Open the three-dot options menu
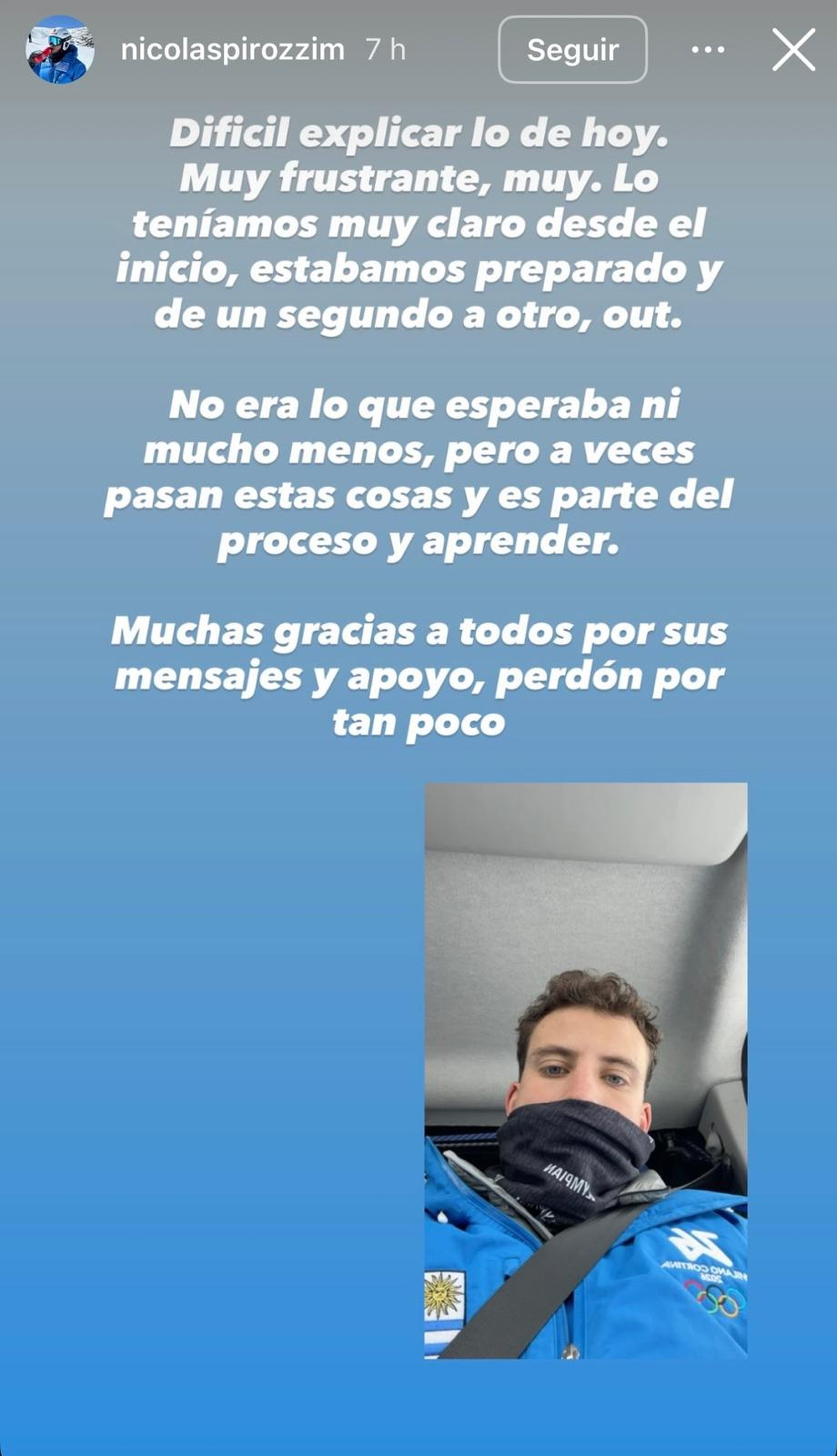The image size is (837, 1456). pos(707,50)
